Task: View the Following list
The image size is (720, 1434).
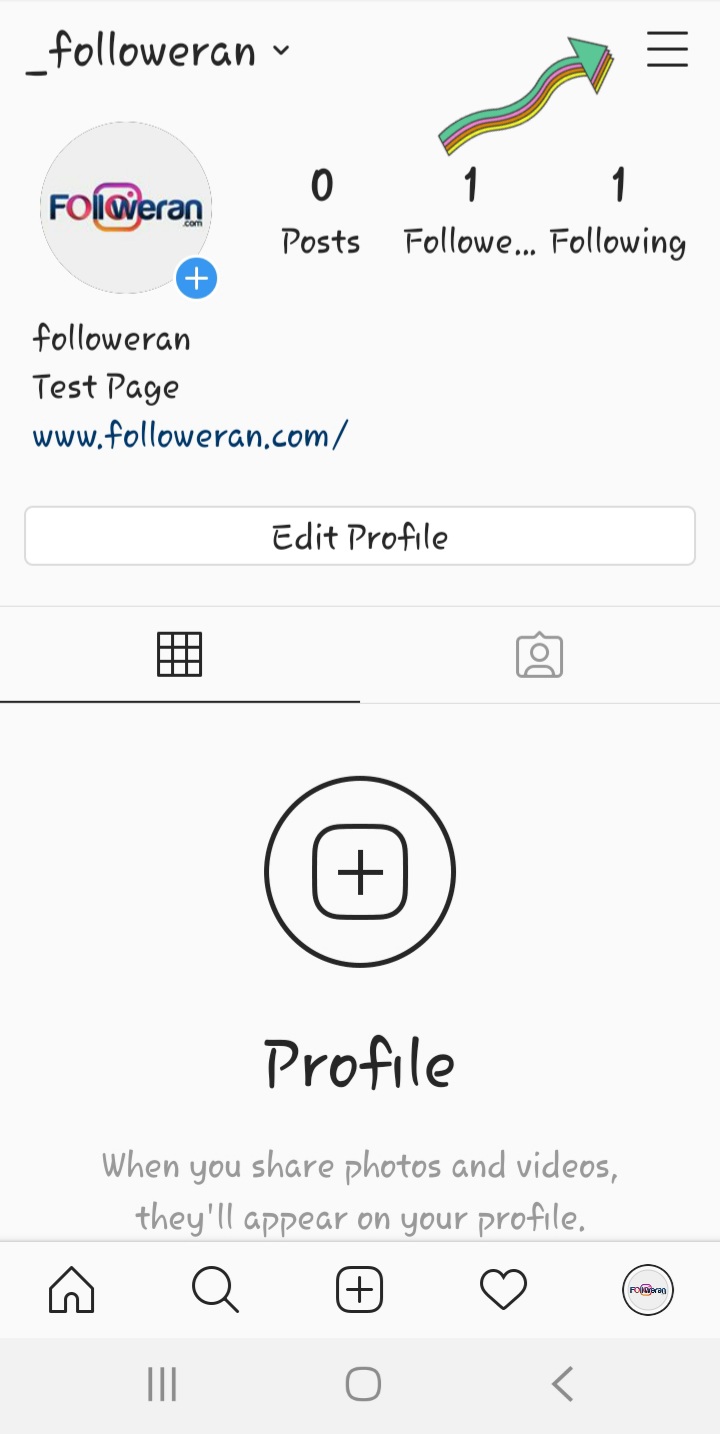Action: point(618,212)
